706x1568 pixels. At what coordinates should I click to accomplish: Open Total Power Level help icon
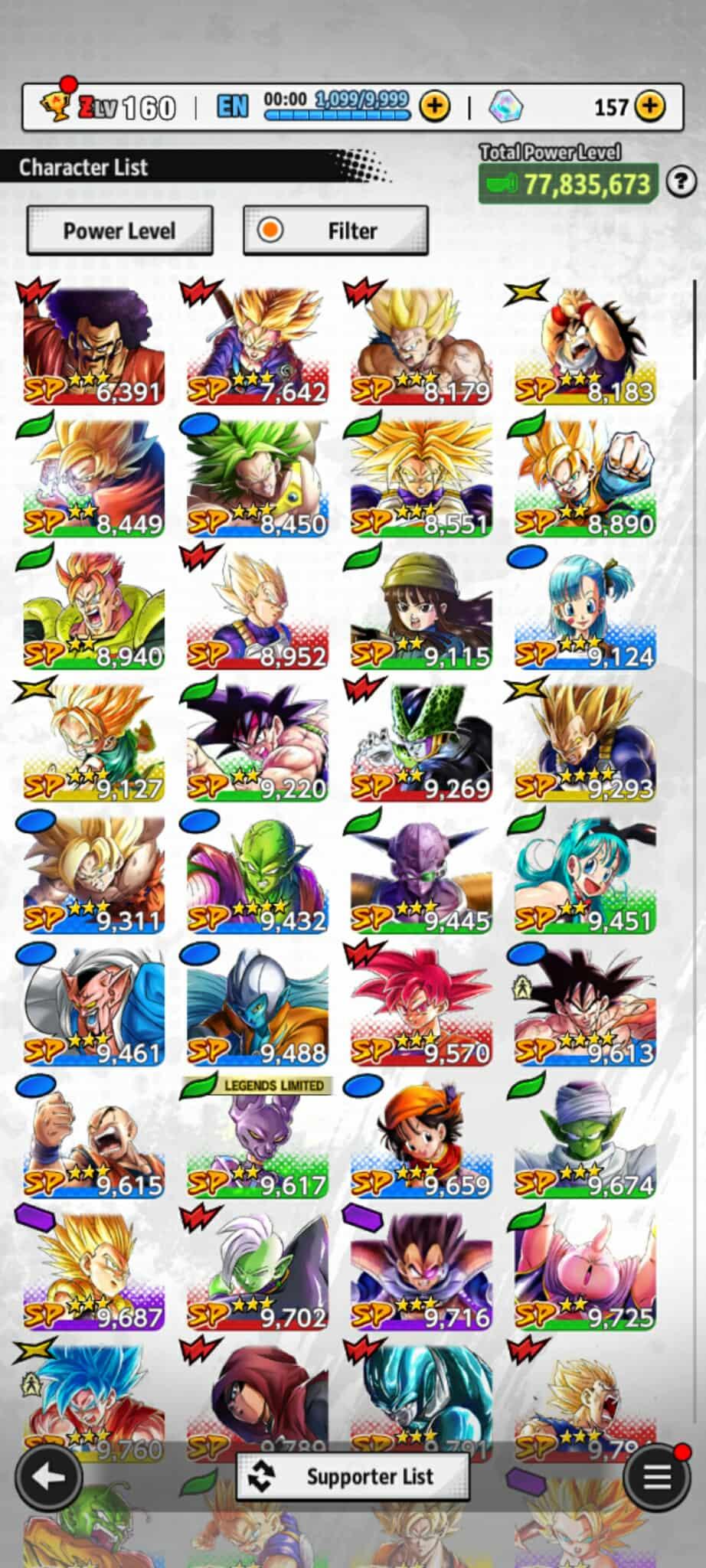681,182
